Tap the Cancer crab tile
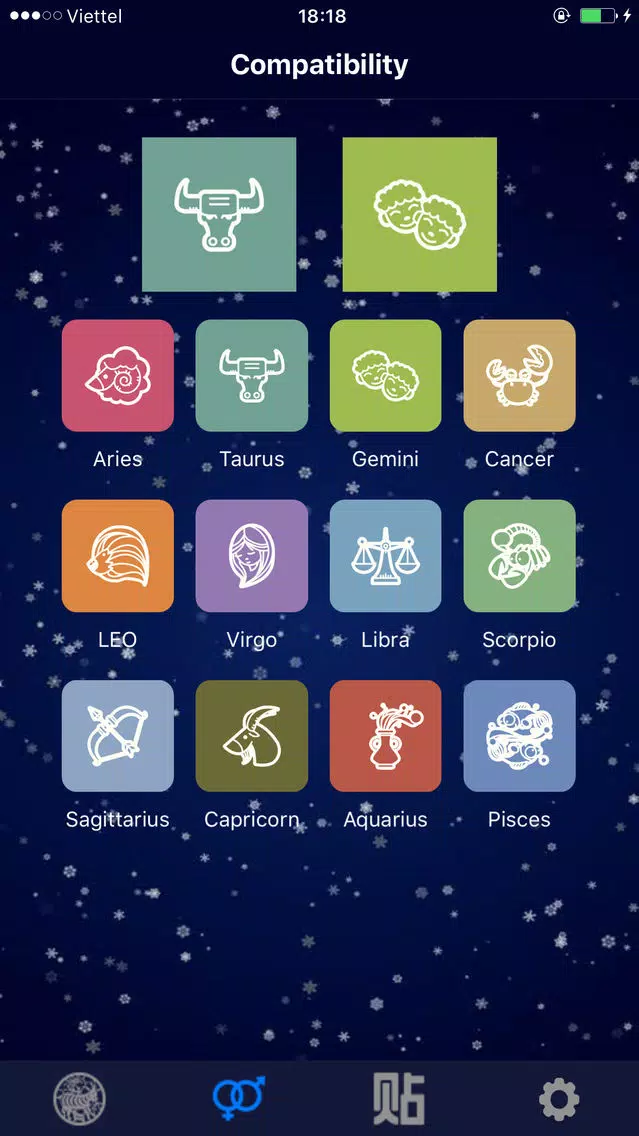 [x=519, y=375]
